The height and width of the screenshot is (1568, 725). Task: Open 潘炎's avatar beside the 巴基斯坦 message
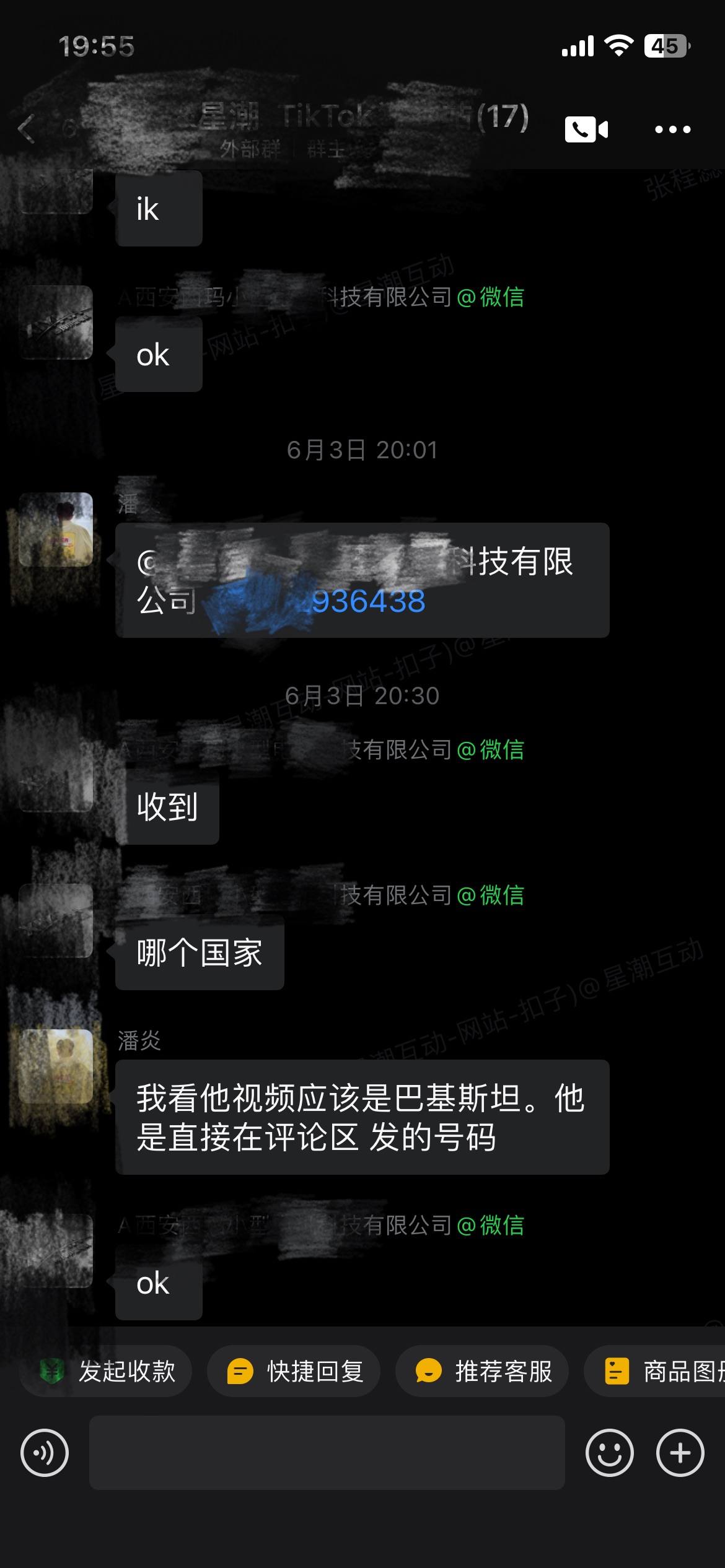[56, 1066]
